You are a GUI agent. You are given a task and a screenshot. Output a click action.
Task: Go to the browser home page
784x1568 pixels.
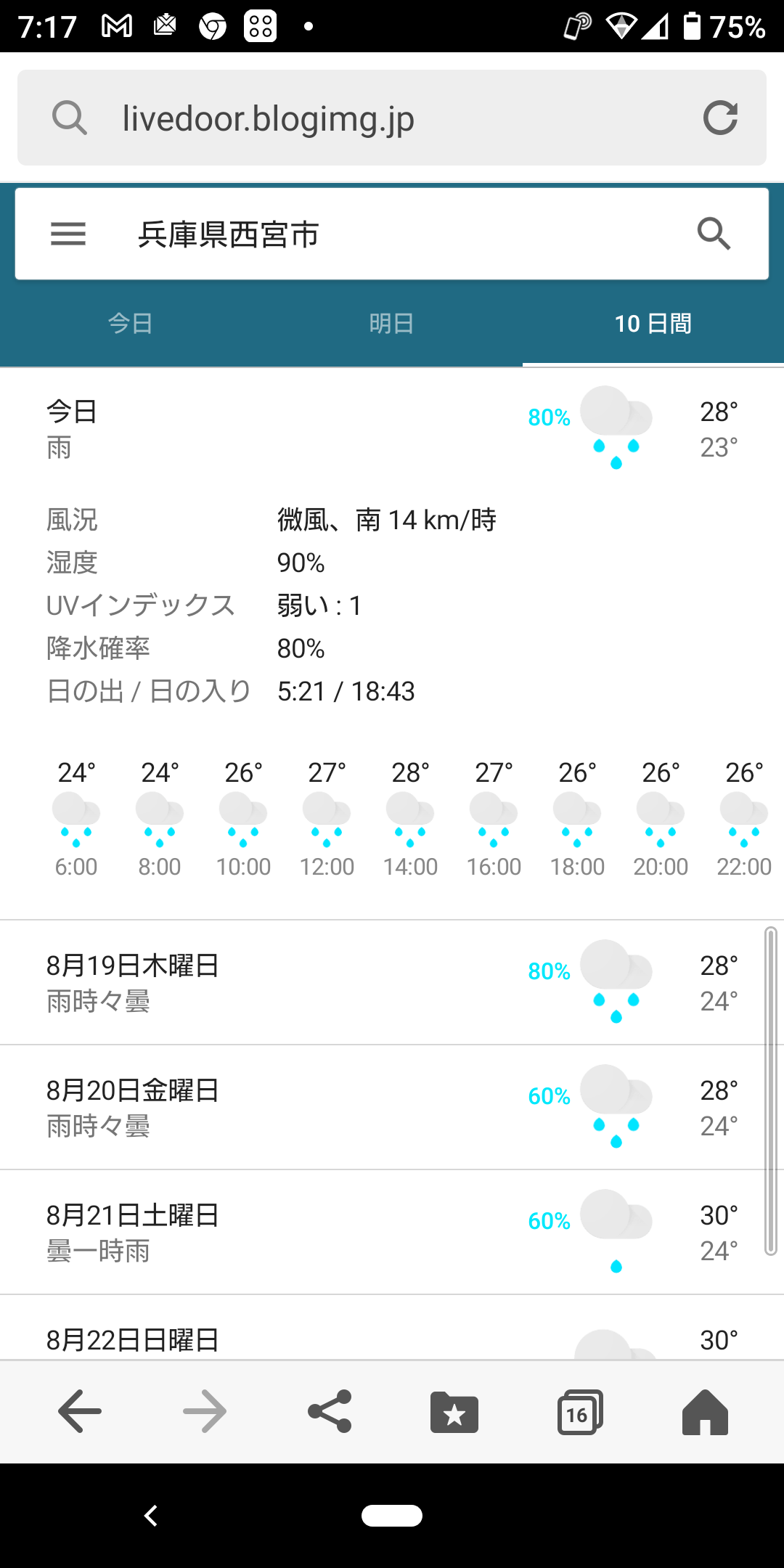pyautogui.click(x=705, y=1412)
